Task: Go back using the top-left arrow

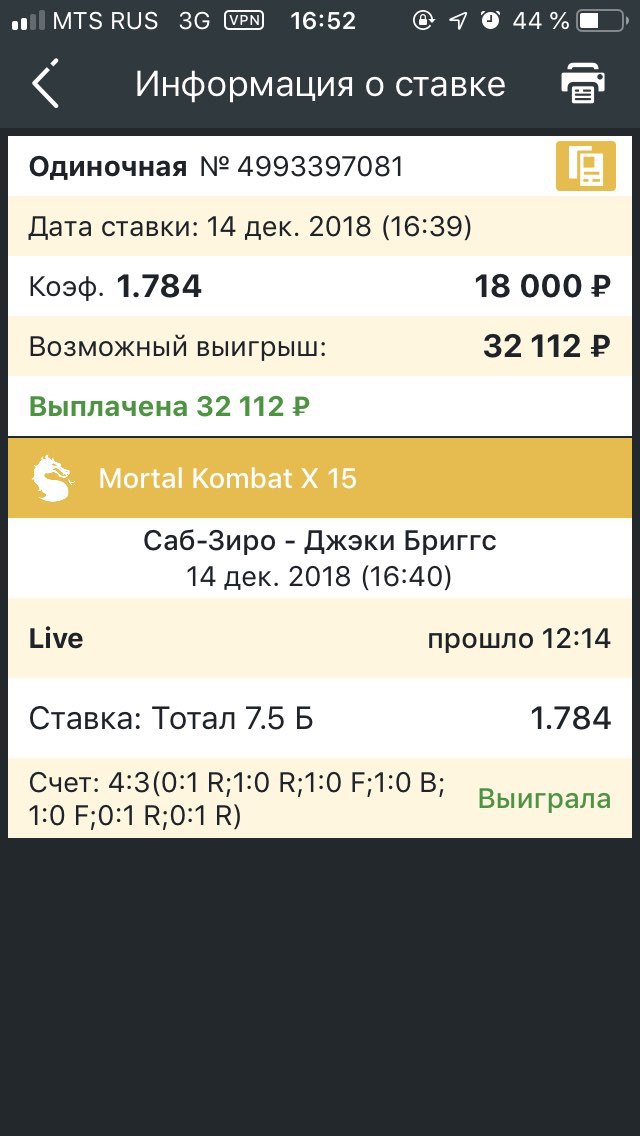Action: (x=45, y=83)
